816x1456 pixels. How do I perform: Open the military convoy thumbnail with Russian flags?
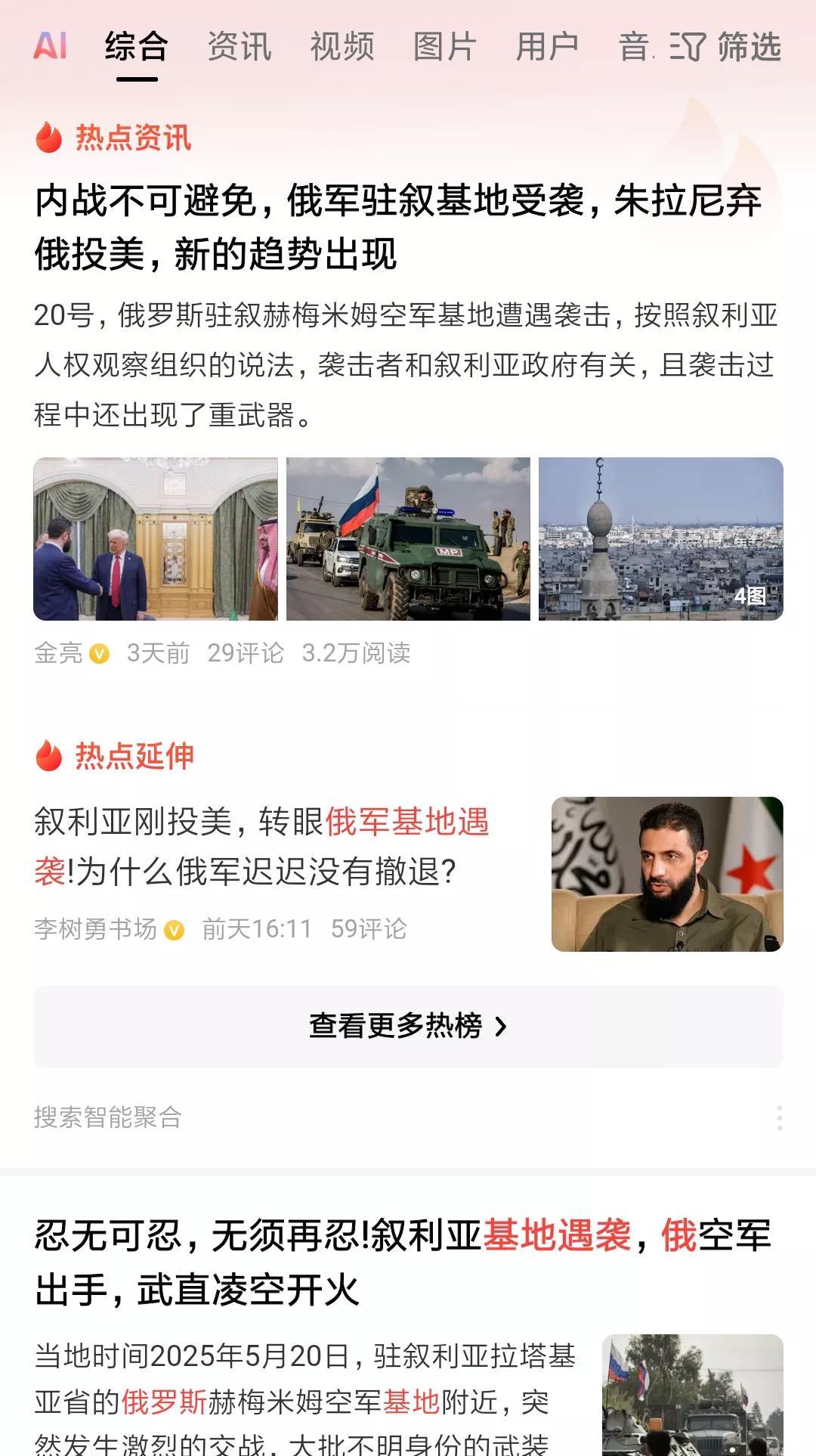(x=693, y=1395)
